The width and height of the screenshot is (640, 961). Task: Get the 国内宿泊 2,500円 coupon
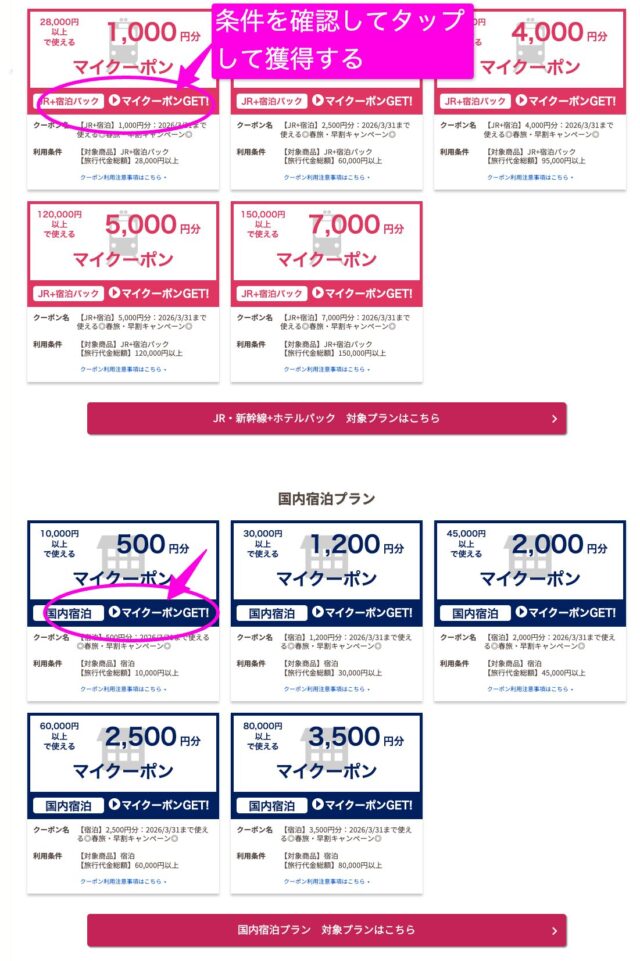160,805
